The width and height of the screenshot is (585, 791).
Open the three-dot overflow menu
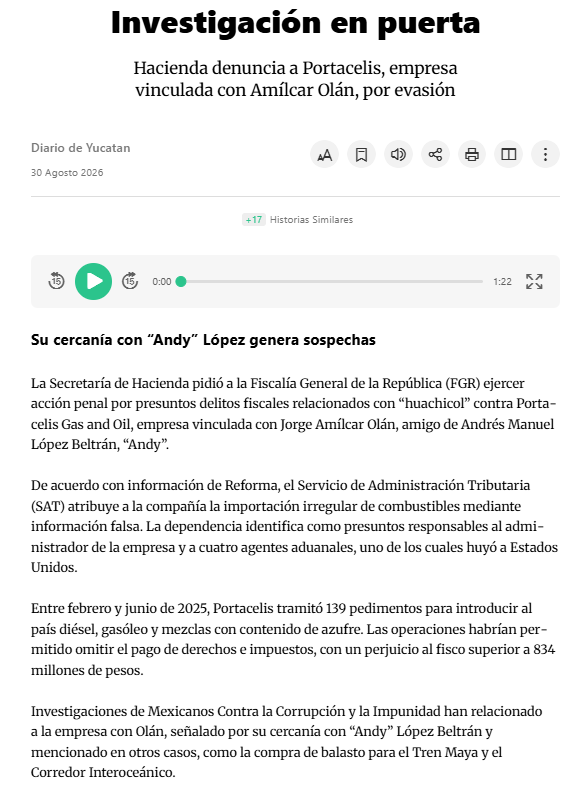pos(546,154)
